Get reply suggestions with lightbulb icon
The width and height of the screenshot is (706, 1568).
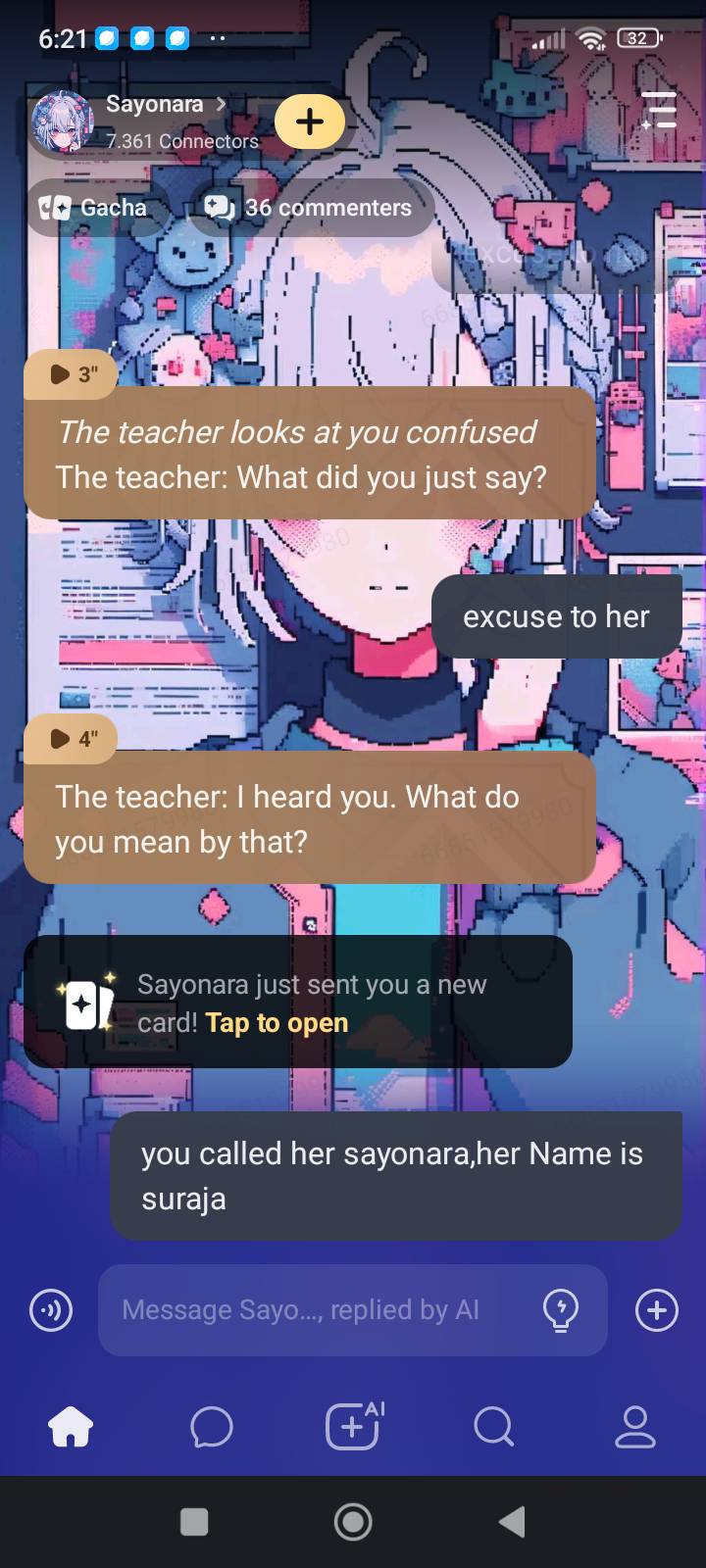pos(561,1310)
